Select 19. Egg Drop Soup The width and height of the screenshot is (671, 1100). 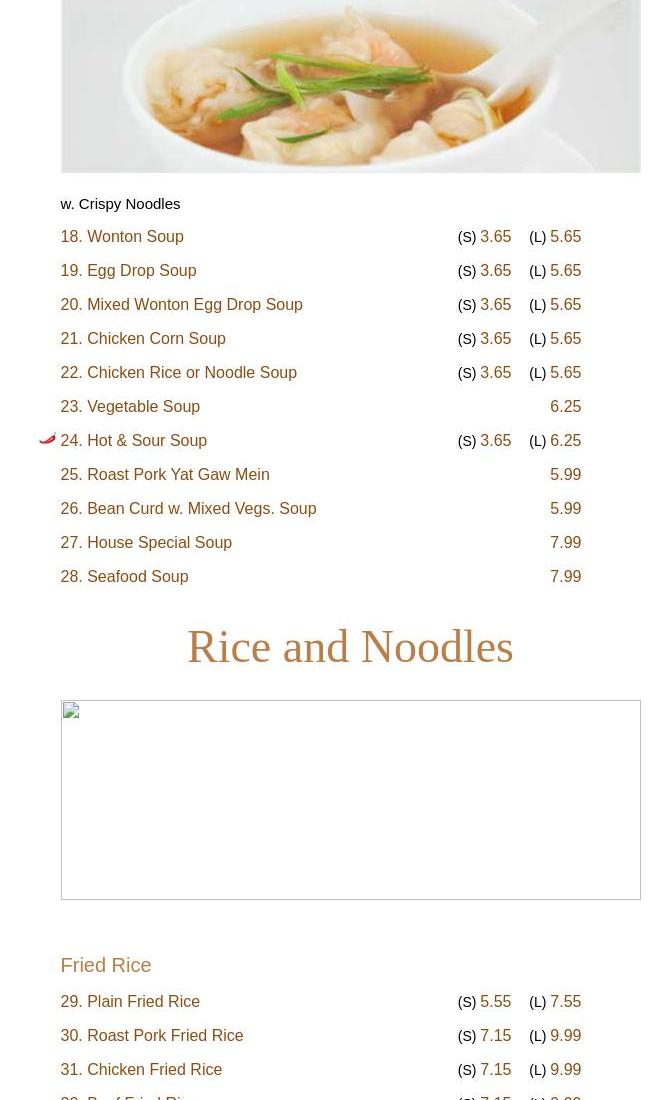[128, 270]
